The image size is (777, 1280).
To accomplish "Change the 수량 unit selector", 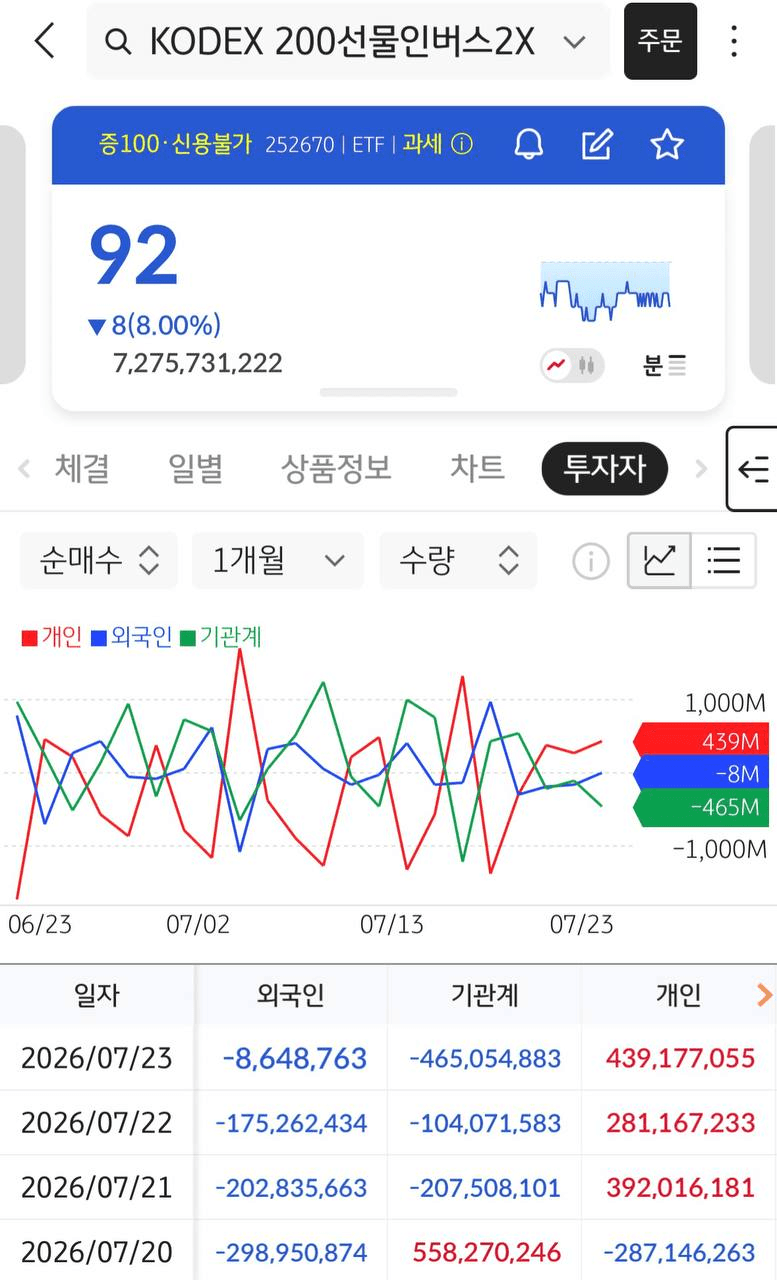I will (458, 560).
